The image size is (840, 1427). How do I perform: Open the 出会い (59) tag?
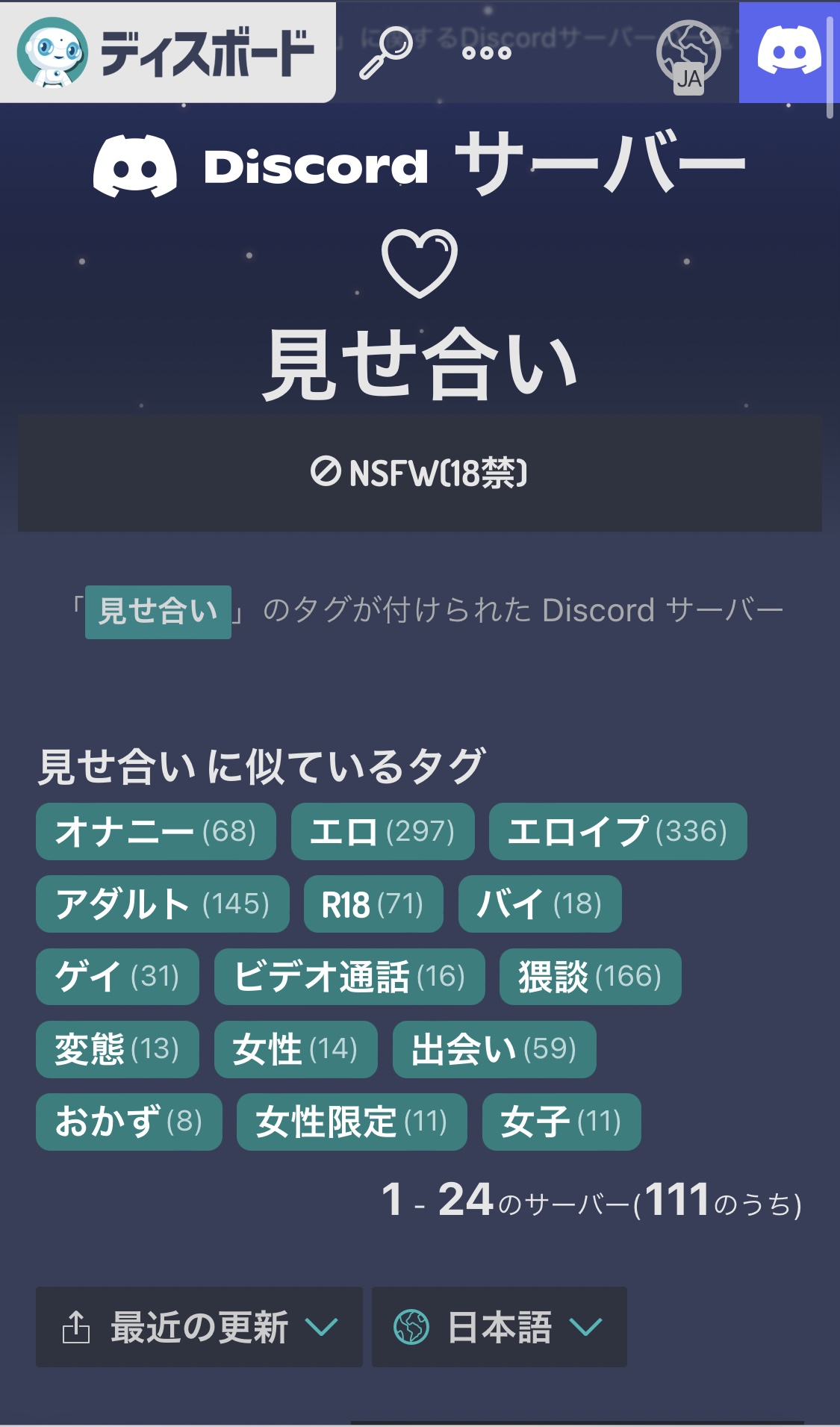point(494,1049)
